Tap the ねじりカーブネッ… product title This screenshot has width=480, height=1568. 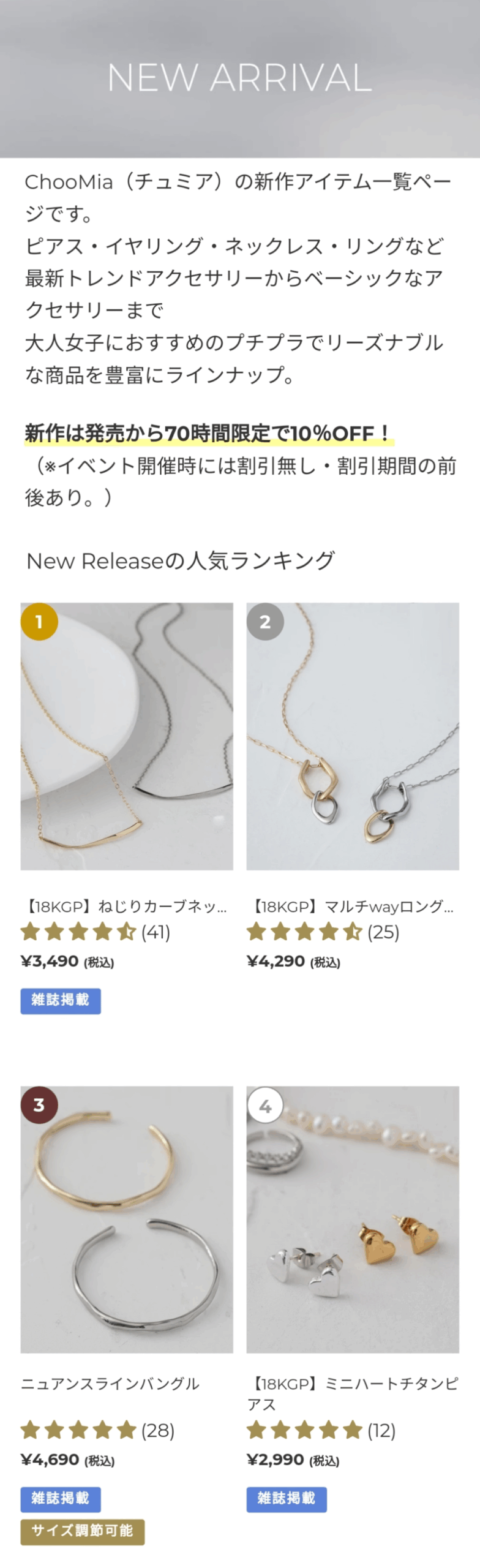tap(124, 906)
